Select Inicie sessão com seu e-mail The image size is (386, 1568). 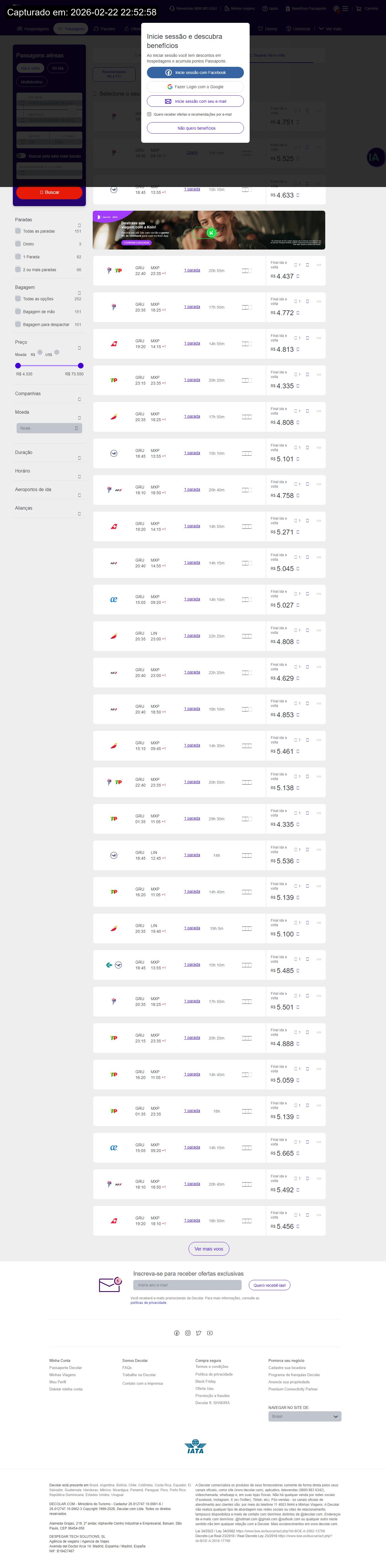pyautogui.click(x=195, y=101)
